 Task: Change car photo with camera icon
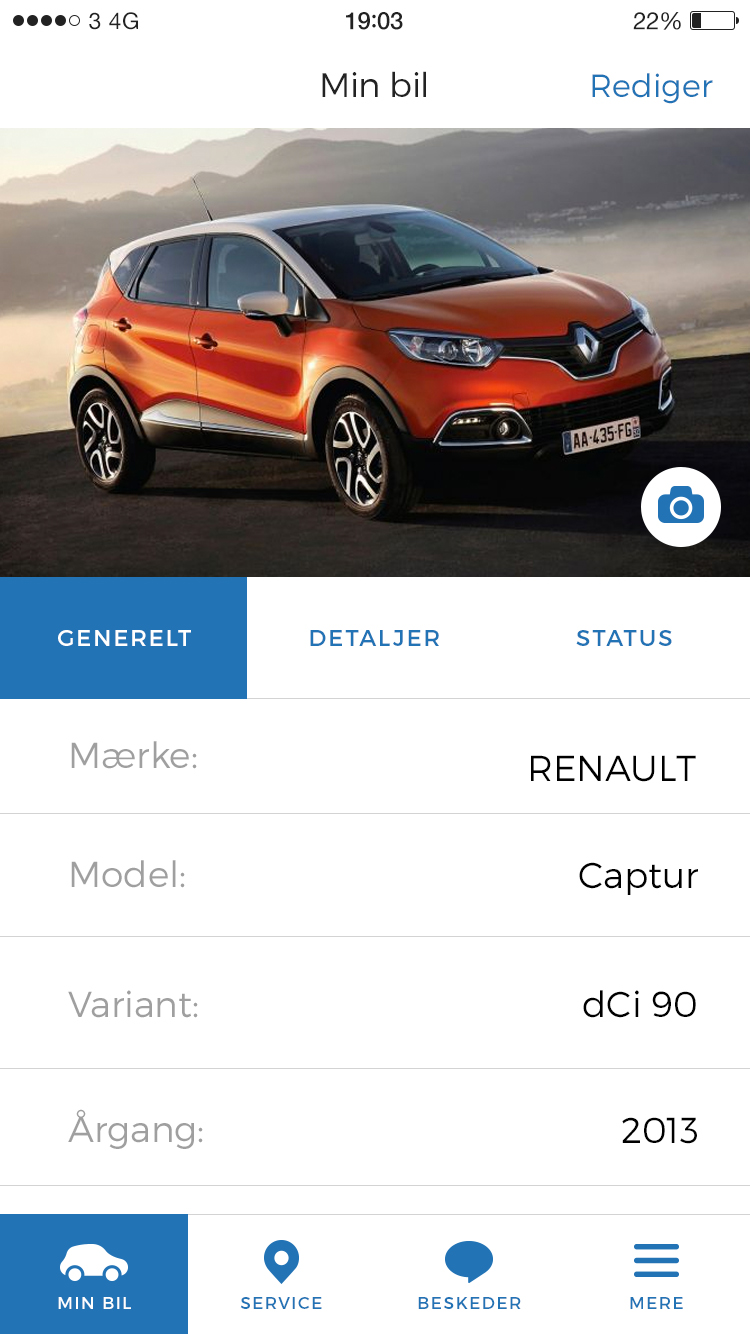point(681,507)
